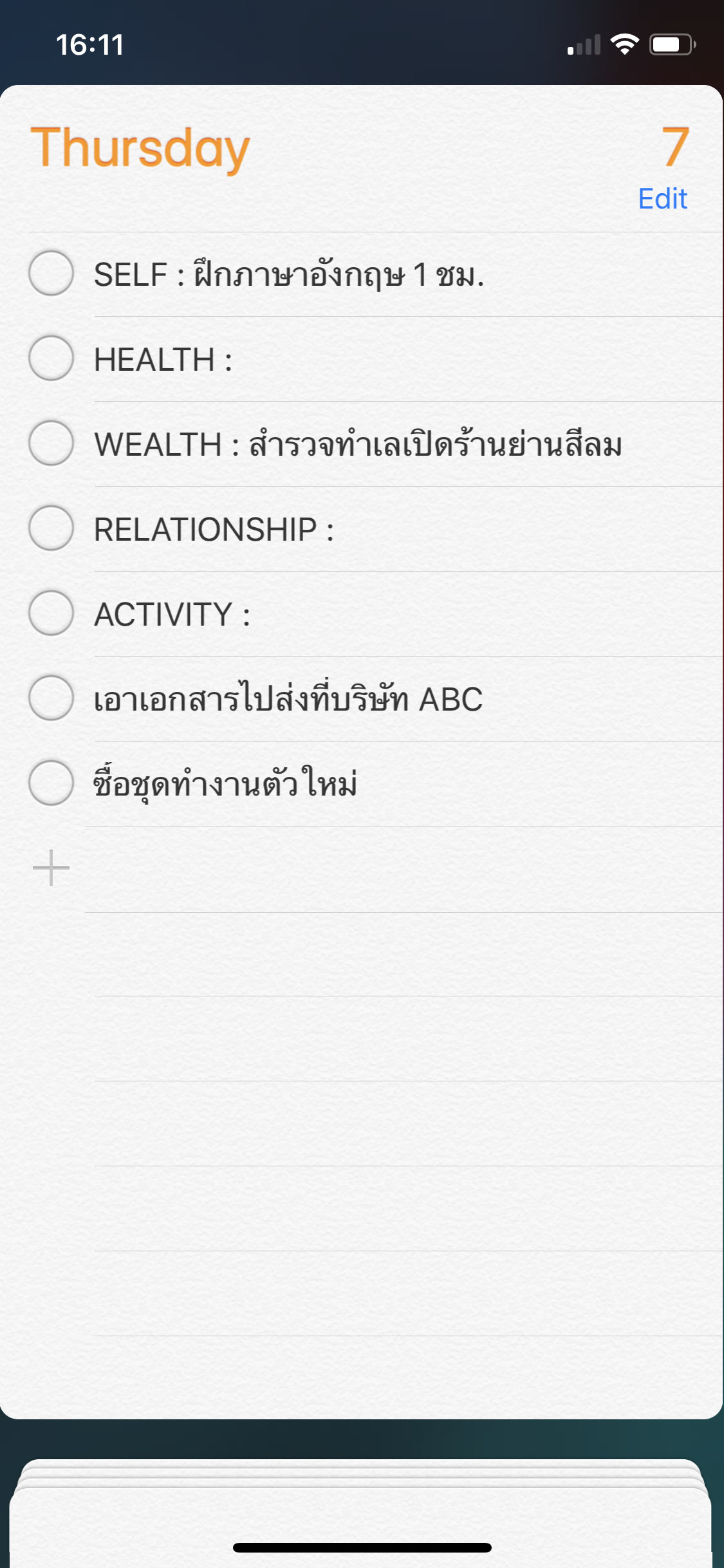Screen dimensions: 724x1568
Task: Complete the WEALTH reminder
Action: coord(51,443)
